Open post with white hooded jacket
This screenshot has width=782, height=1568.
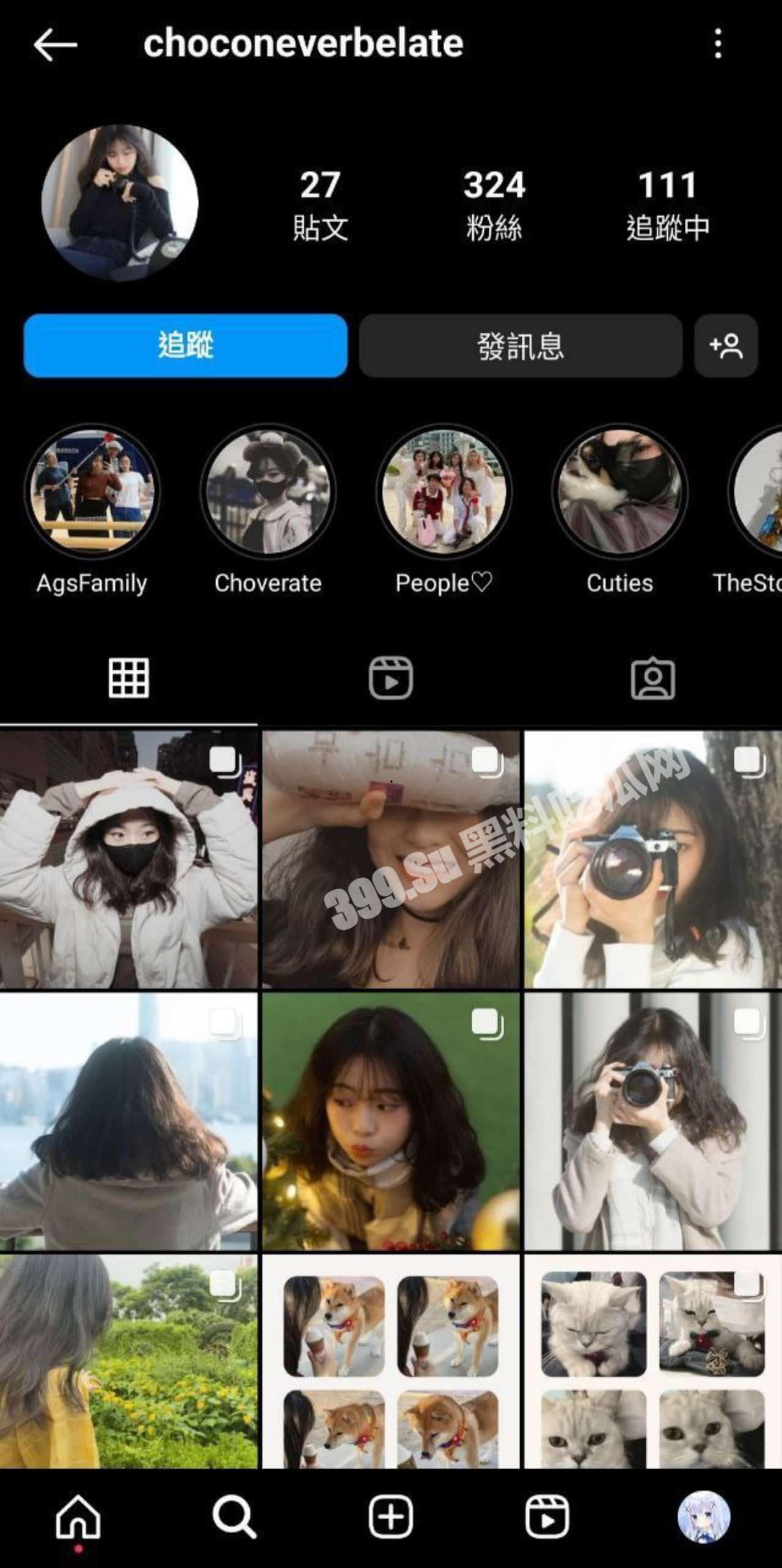pyautogui.click(x=128, y=860)
